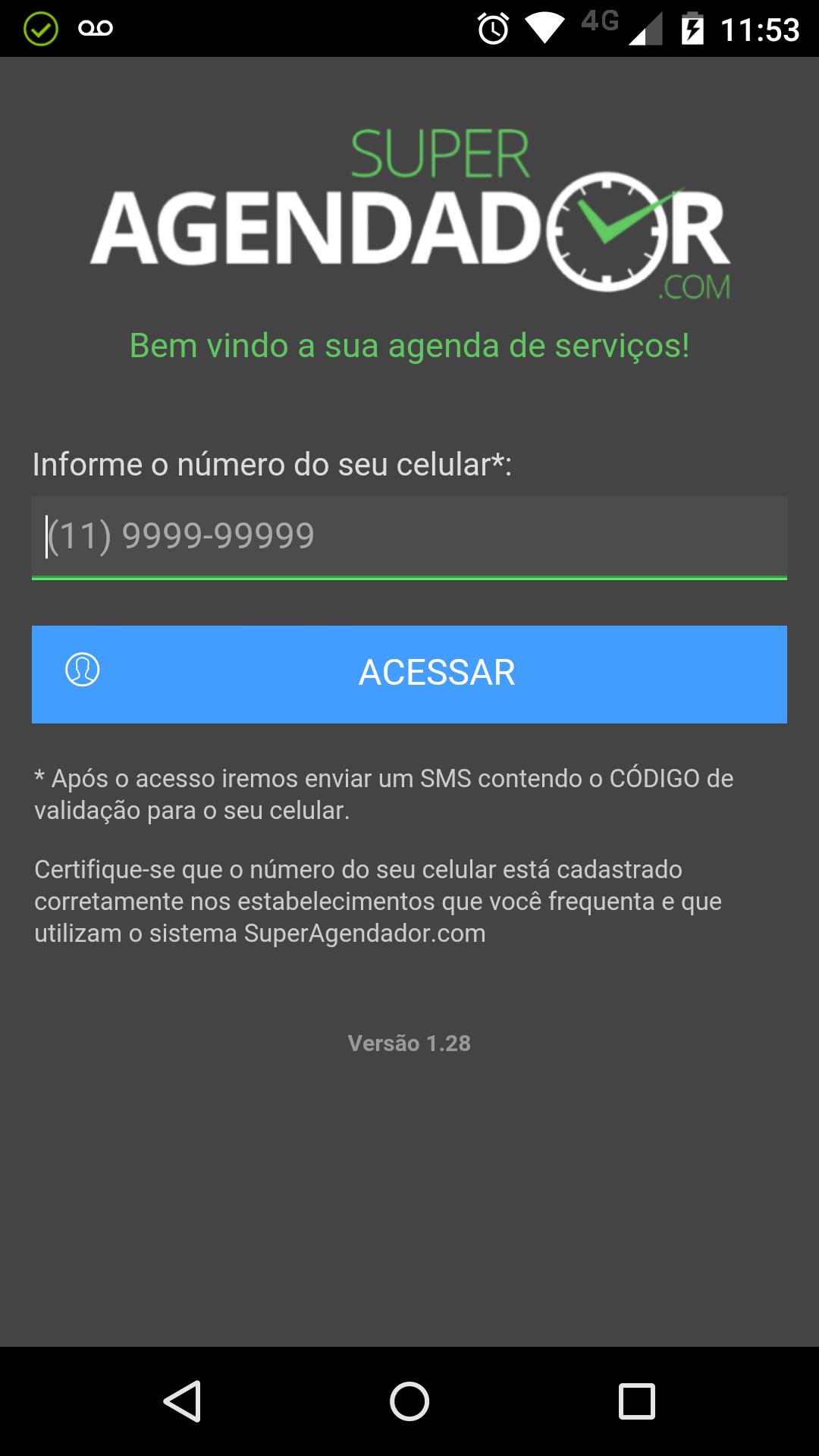Image resolution: width=819 pixels, height=1456 pixels.
Task: Click the phone number input field
Action: 409,537
